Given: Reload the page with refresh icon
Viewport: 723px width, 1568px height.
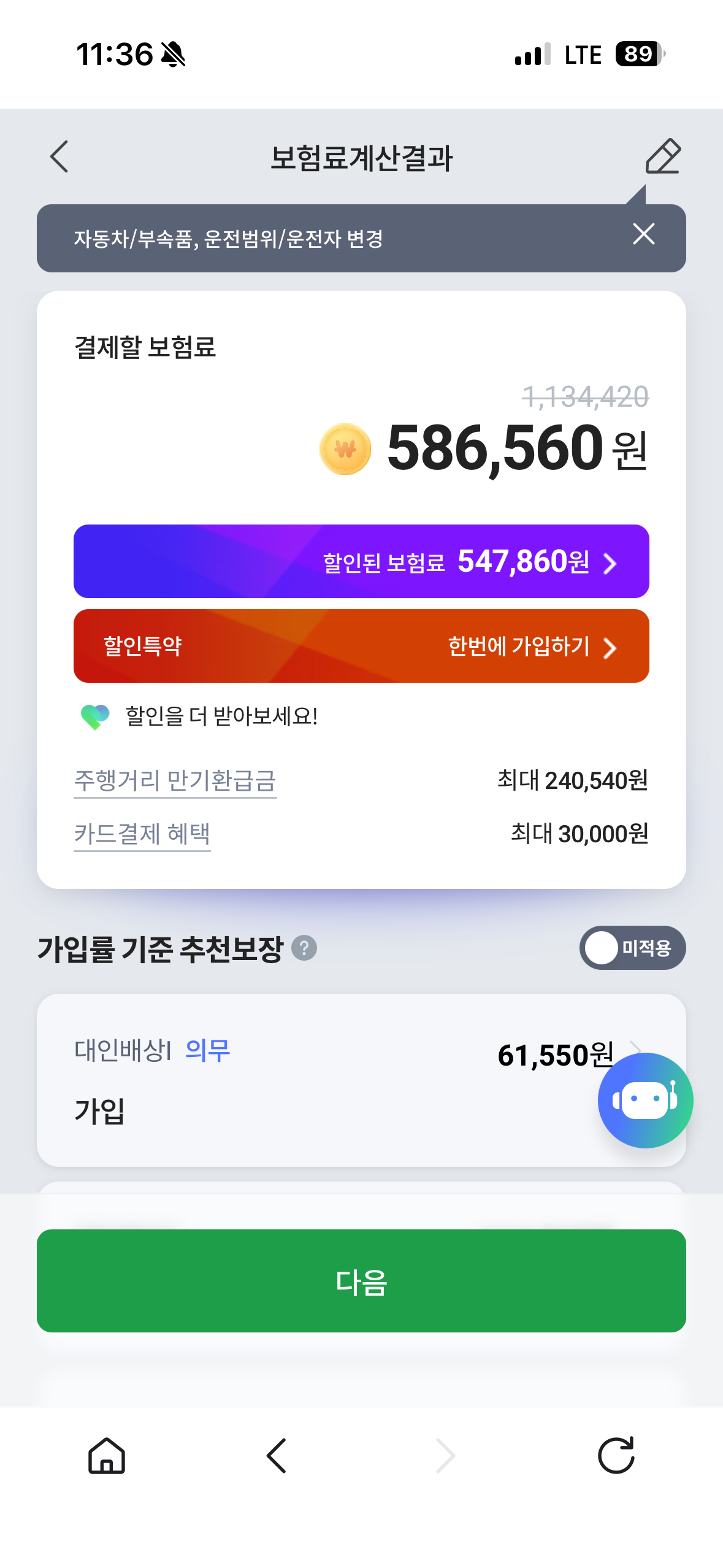Looking at the screenshot, I should [x=616, y=1455].
